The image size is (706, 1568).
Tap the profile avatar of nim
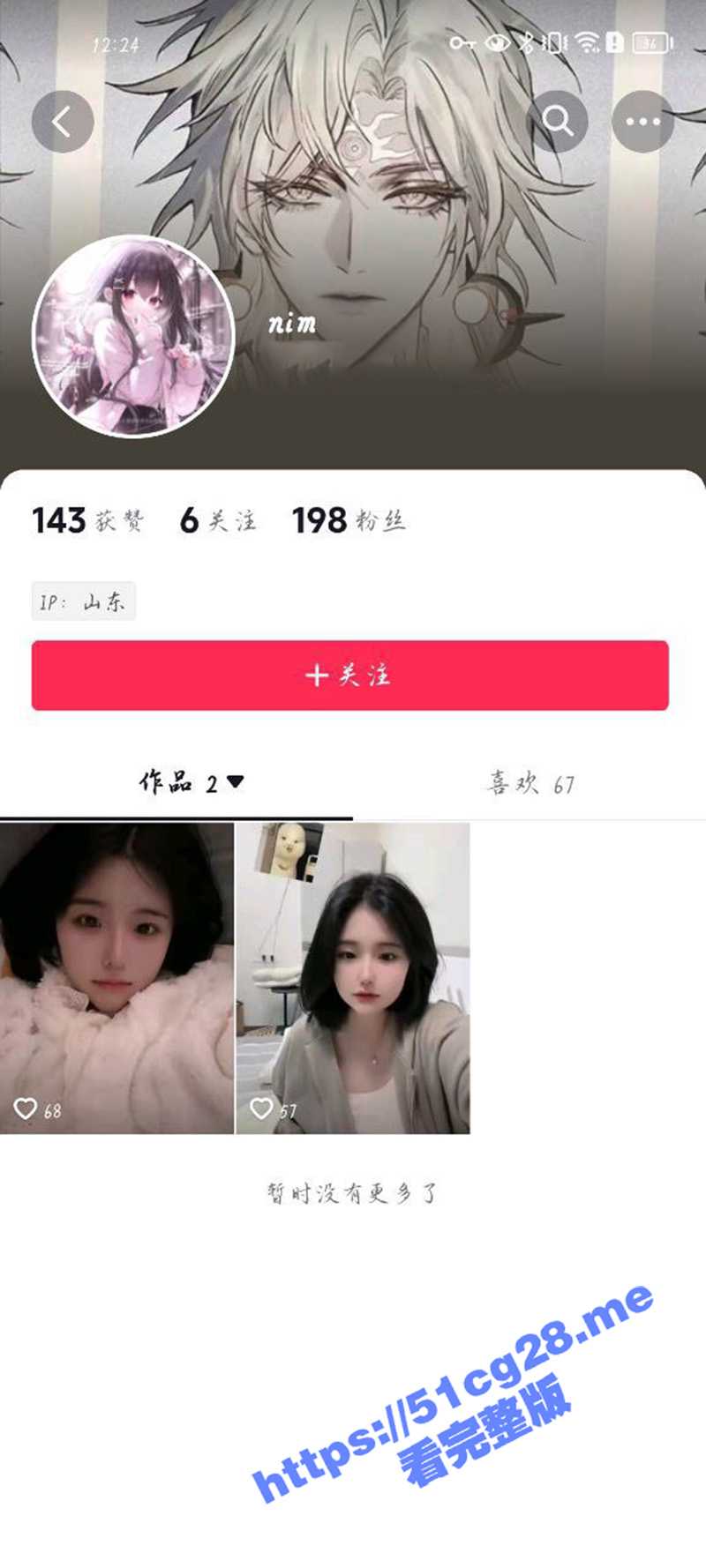131,333
